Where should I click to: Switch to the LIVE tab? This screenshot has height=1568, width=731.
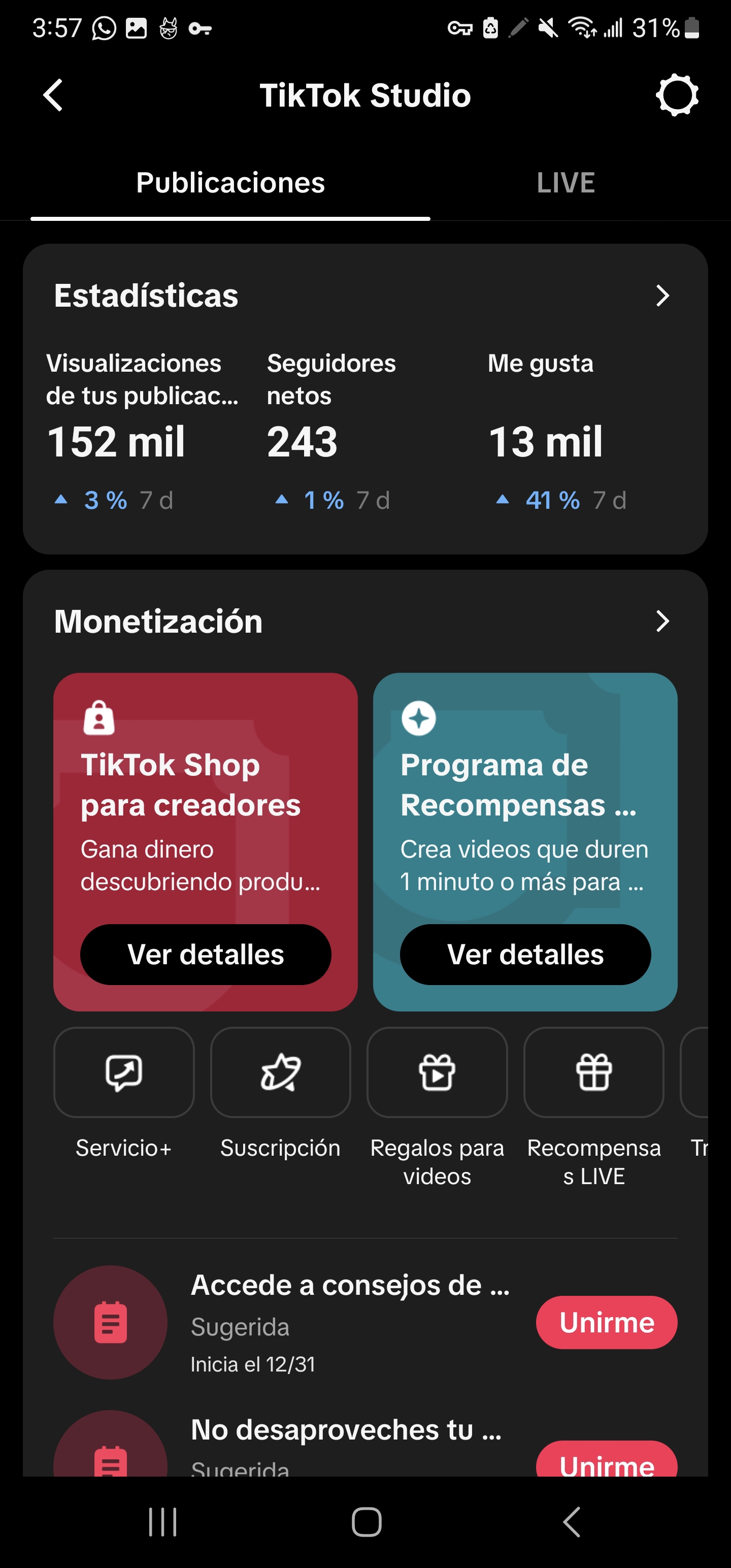[566, 183]
